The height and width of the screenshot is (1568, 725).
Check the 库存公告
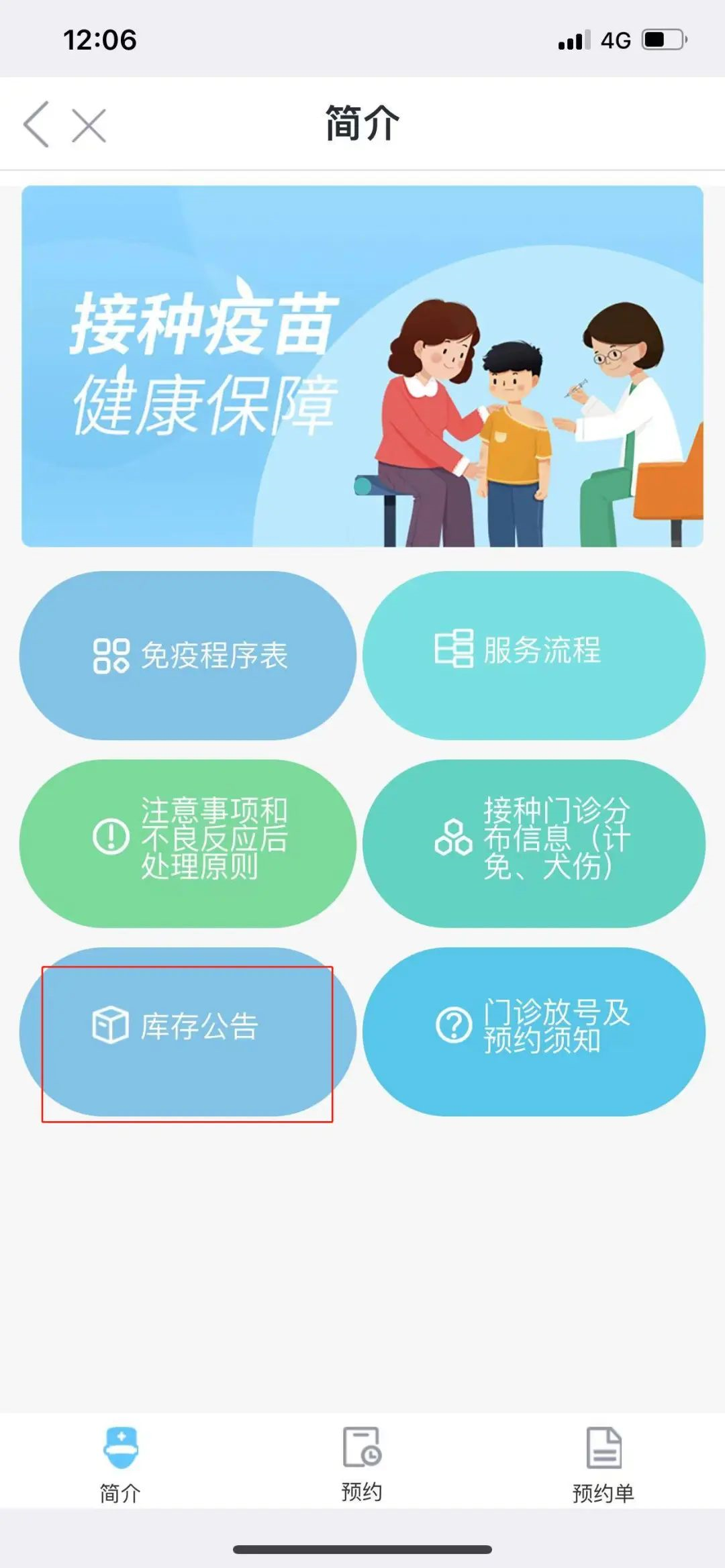[188, 1031]
